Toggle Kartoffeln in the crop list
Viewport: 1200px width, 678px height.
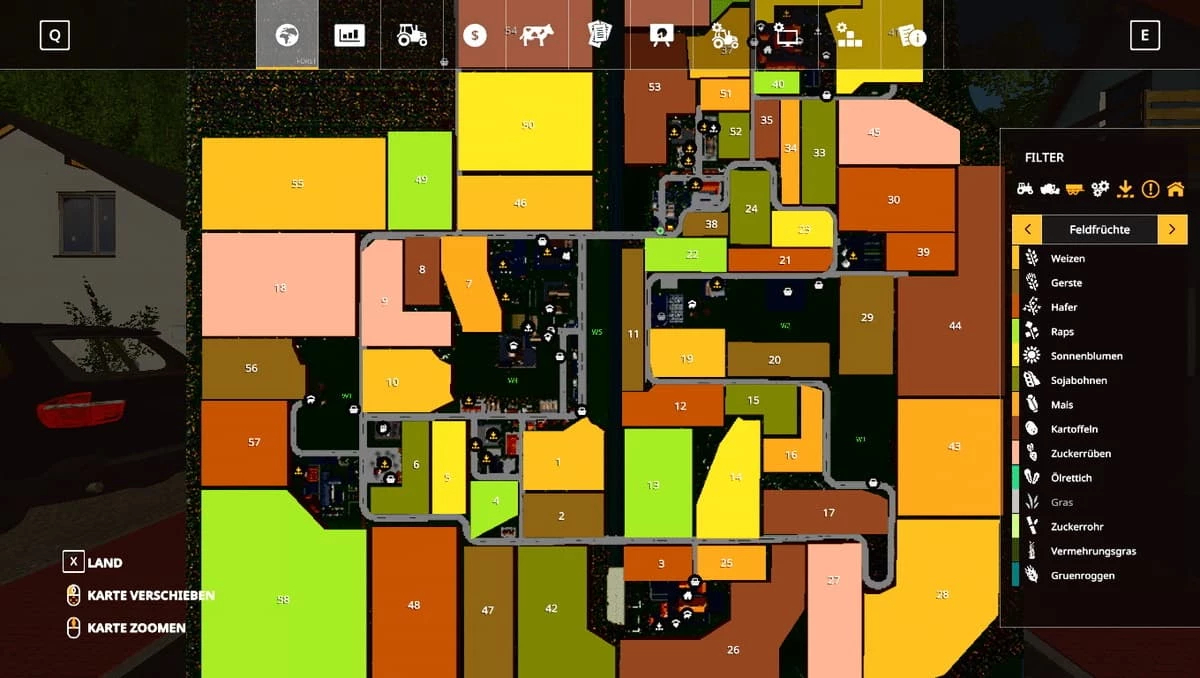pyautogui.click(x=1074, y=429)
